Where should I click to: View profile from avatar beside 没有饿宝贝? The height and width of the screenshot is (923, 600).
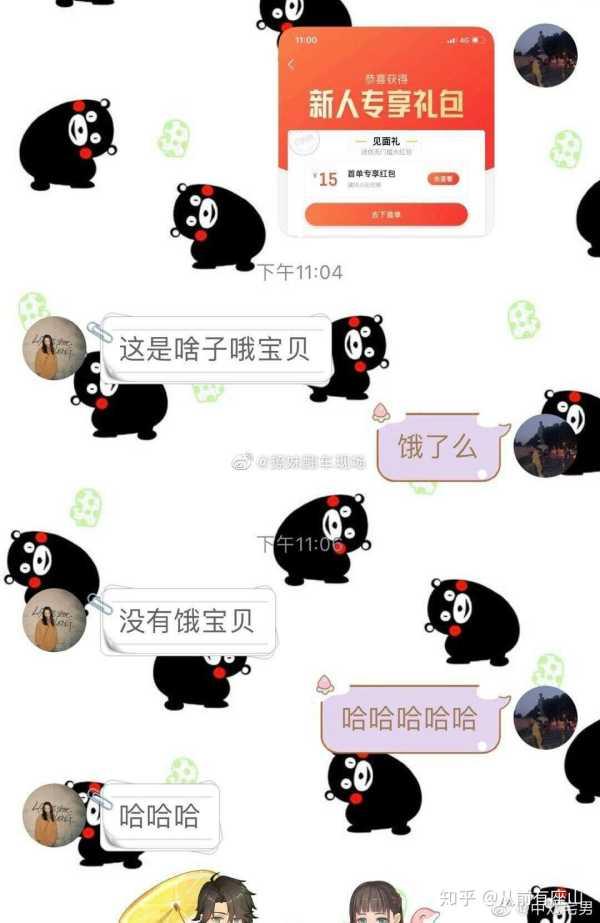tap(54, 620)
